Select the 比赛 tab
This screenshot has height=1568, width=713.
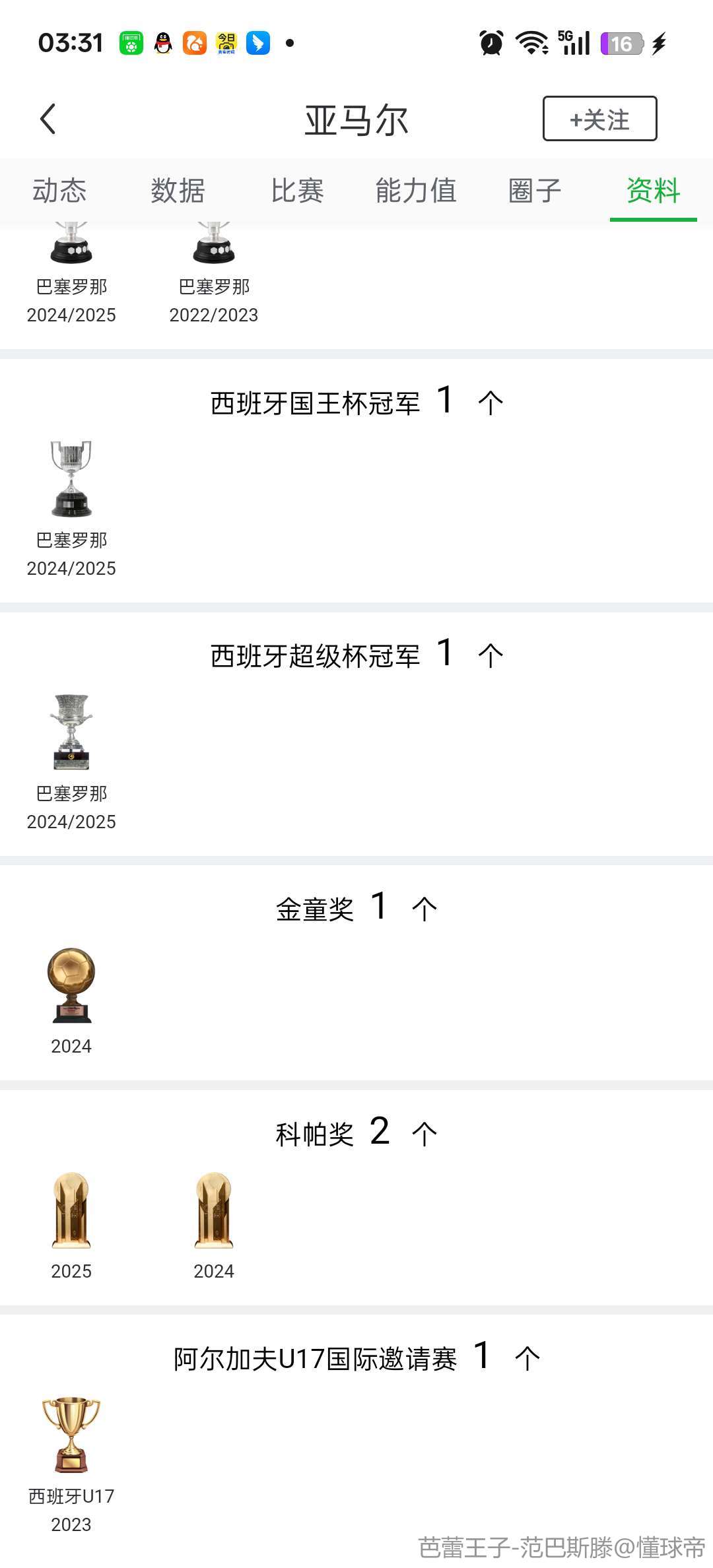(297, 191)
